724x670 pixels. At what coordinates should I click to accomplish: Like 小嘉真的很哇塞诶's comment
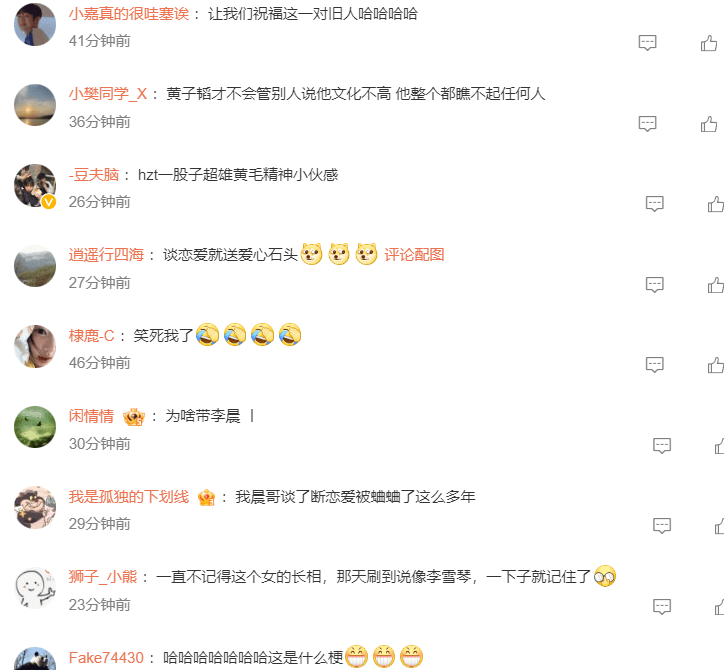coord(709,43)
